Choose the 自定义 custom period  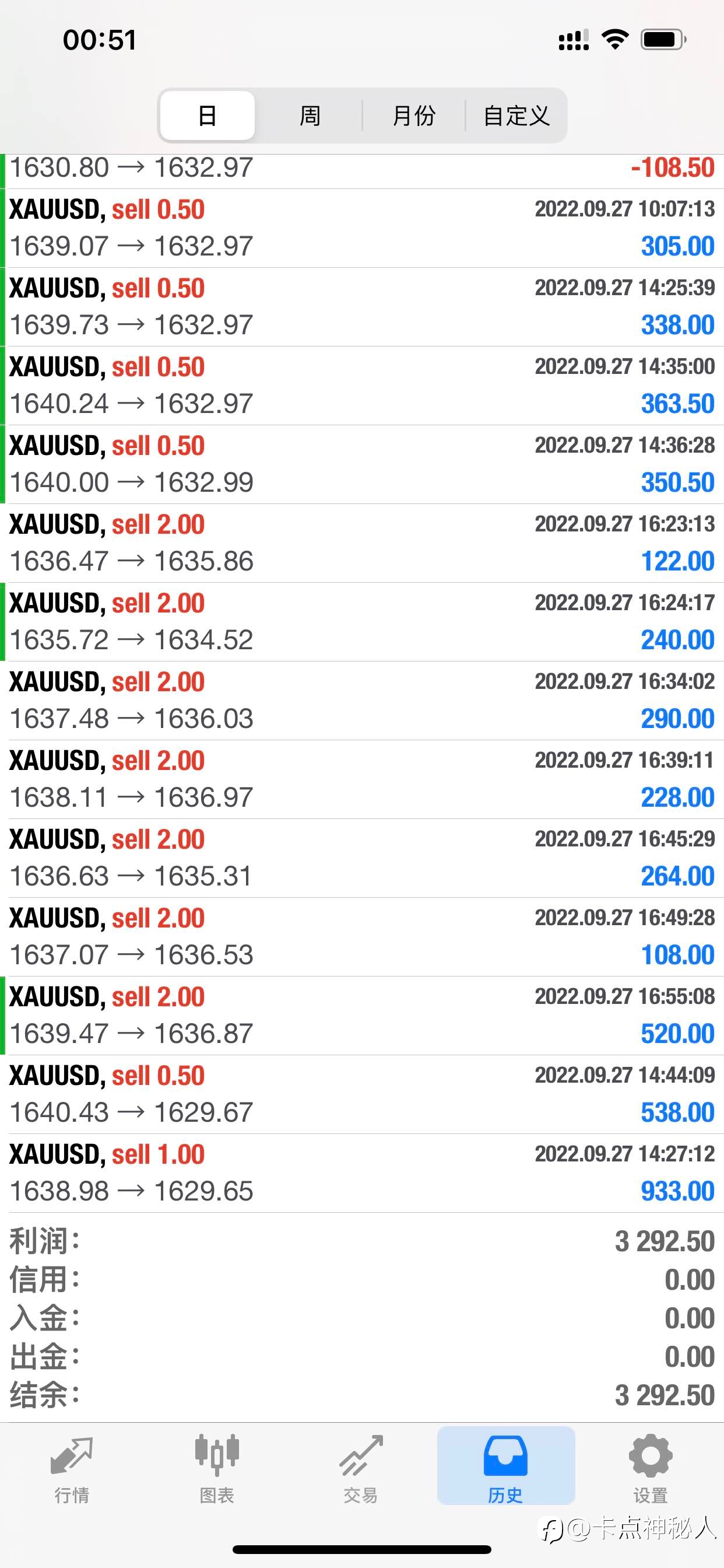tap(516, 116)
